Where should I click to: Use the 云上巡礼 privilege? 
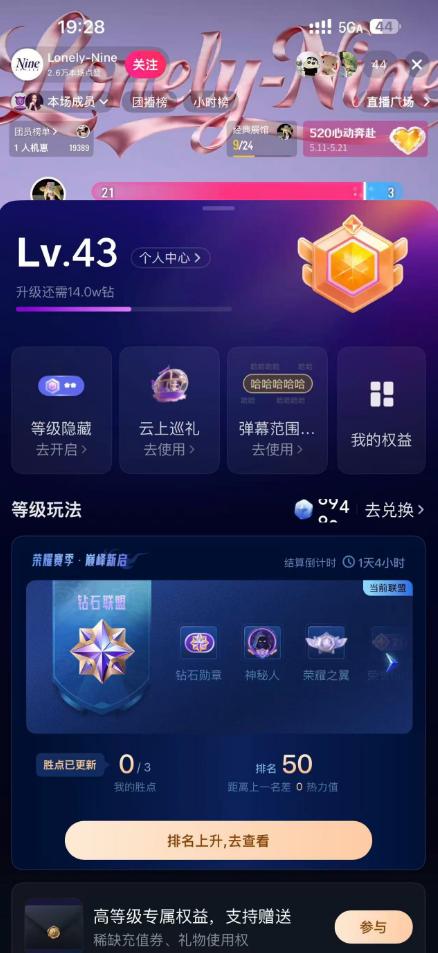click(x=169, y=410)
